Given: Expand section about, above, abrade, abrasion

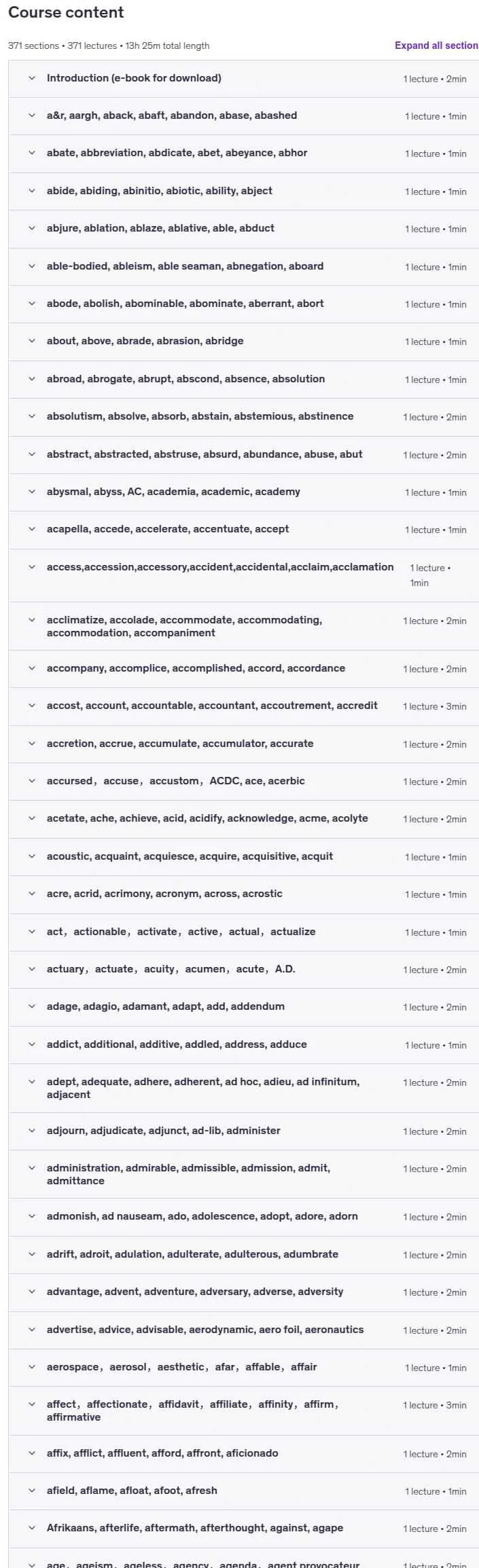Looking at the screenshot, I should 243,342.
